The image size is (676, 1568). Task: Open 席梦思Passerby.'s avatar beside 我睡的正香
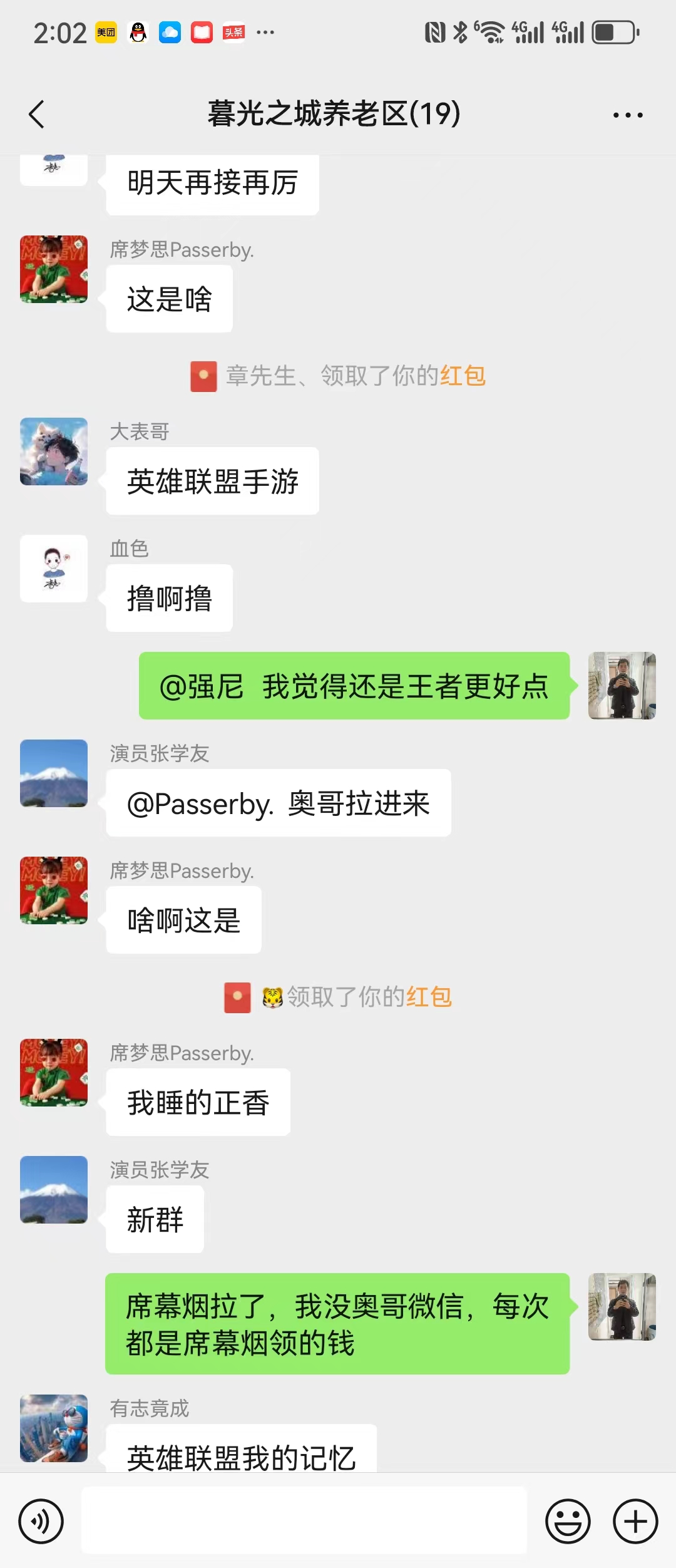coord(54,1073)
